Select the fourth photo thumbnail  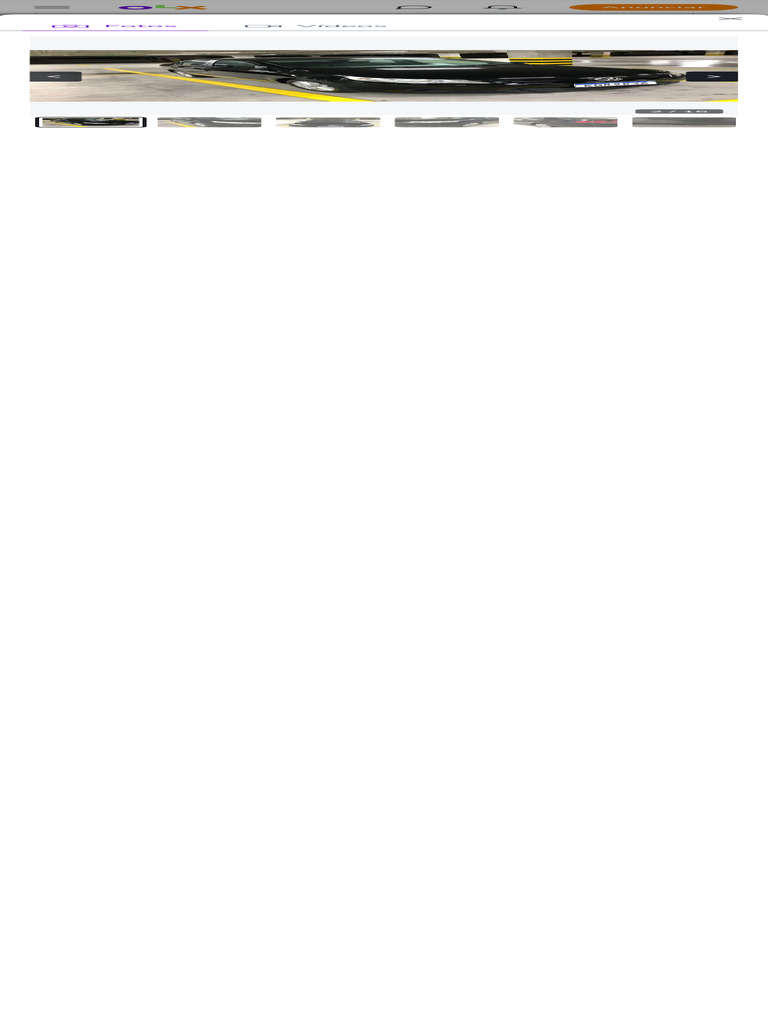click(447, 122)
